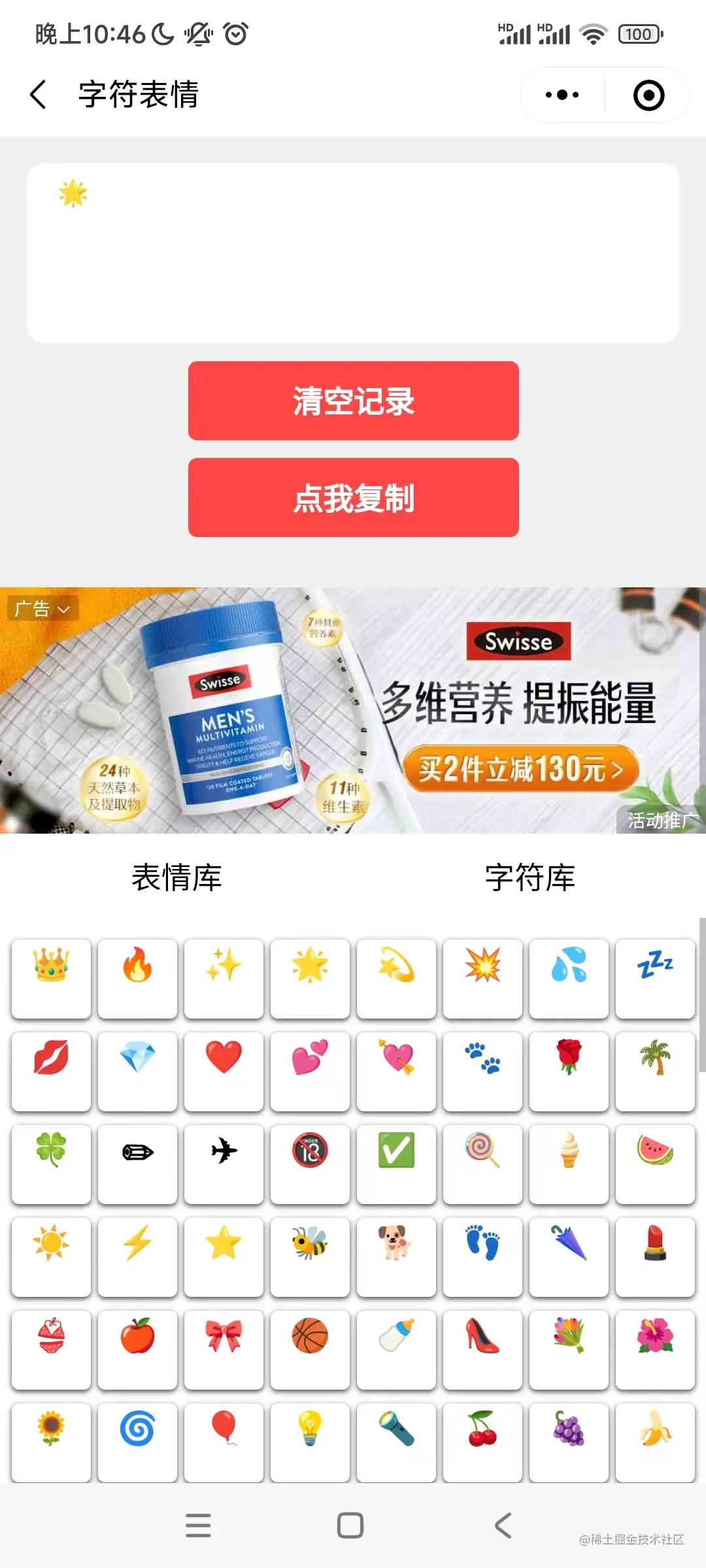Select the airplane emoji
The image size is (706, 1568).
pos(224,1164)
